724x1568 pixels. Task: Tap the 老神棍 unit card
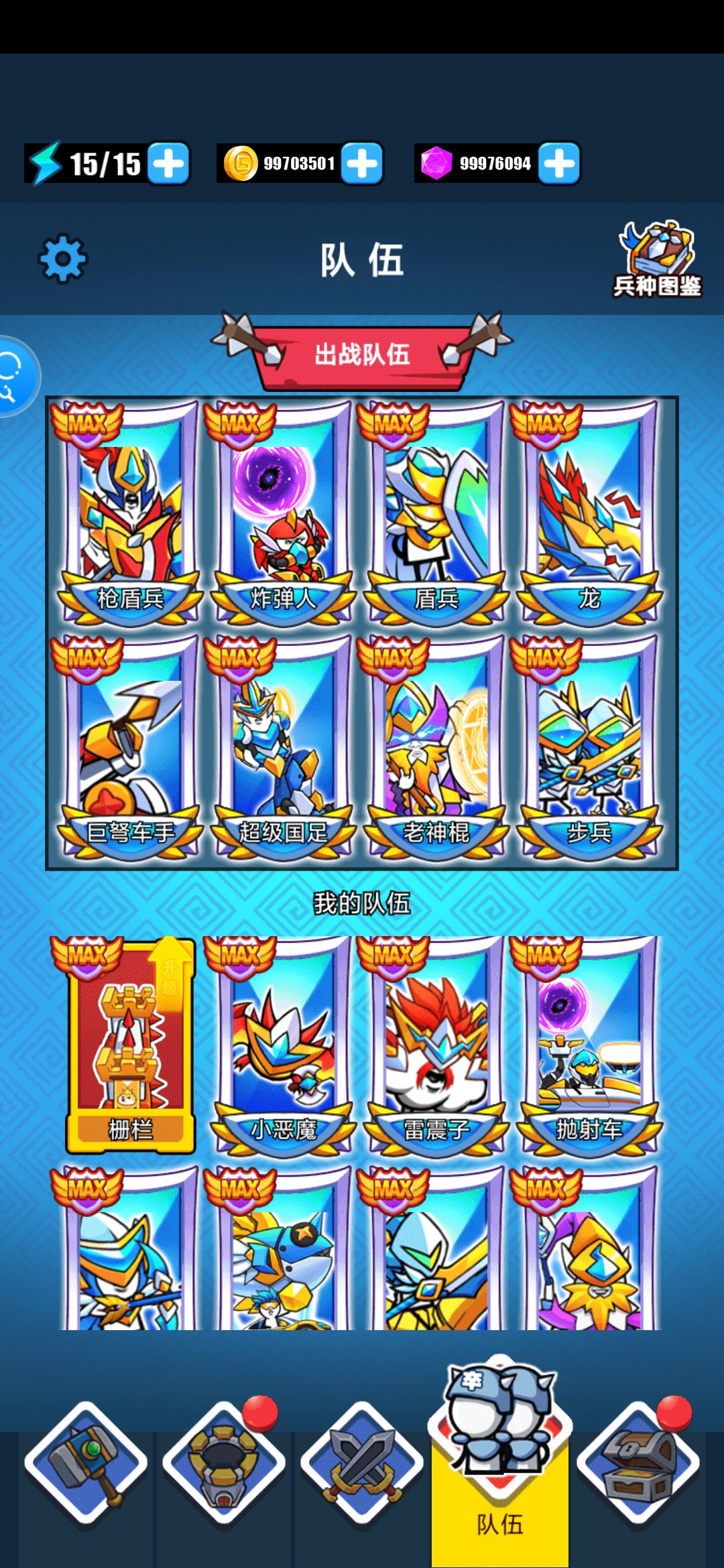tap(435, 748)
